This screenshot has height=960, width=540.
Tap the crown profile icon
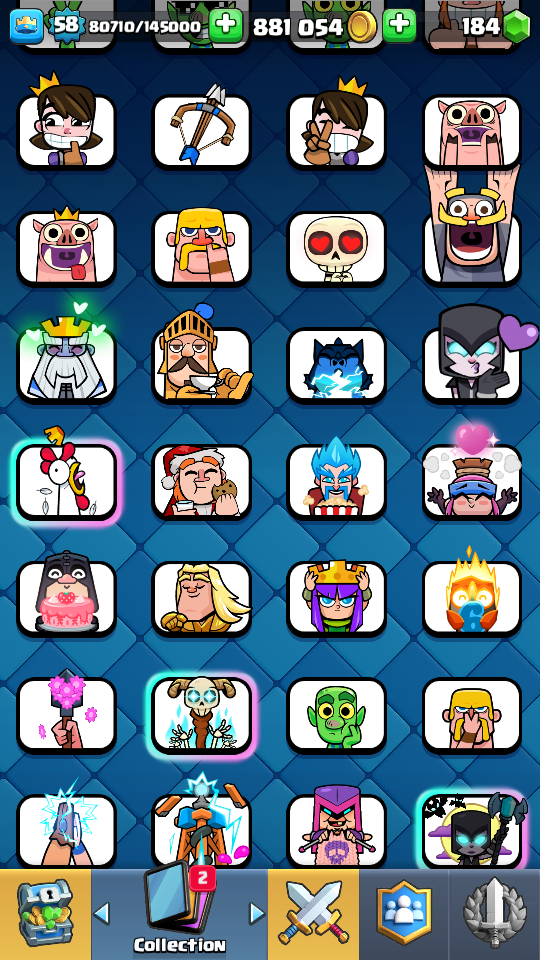click(x=27, y=26)
